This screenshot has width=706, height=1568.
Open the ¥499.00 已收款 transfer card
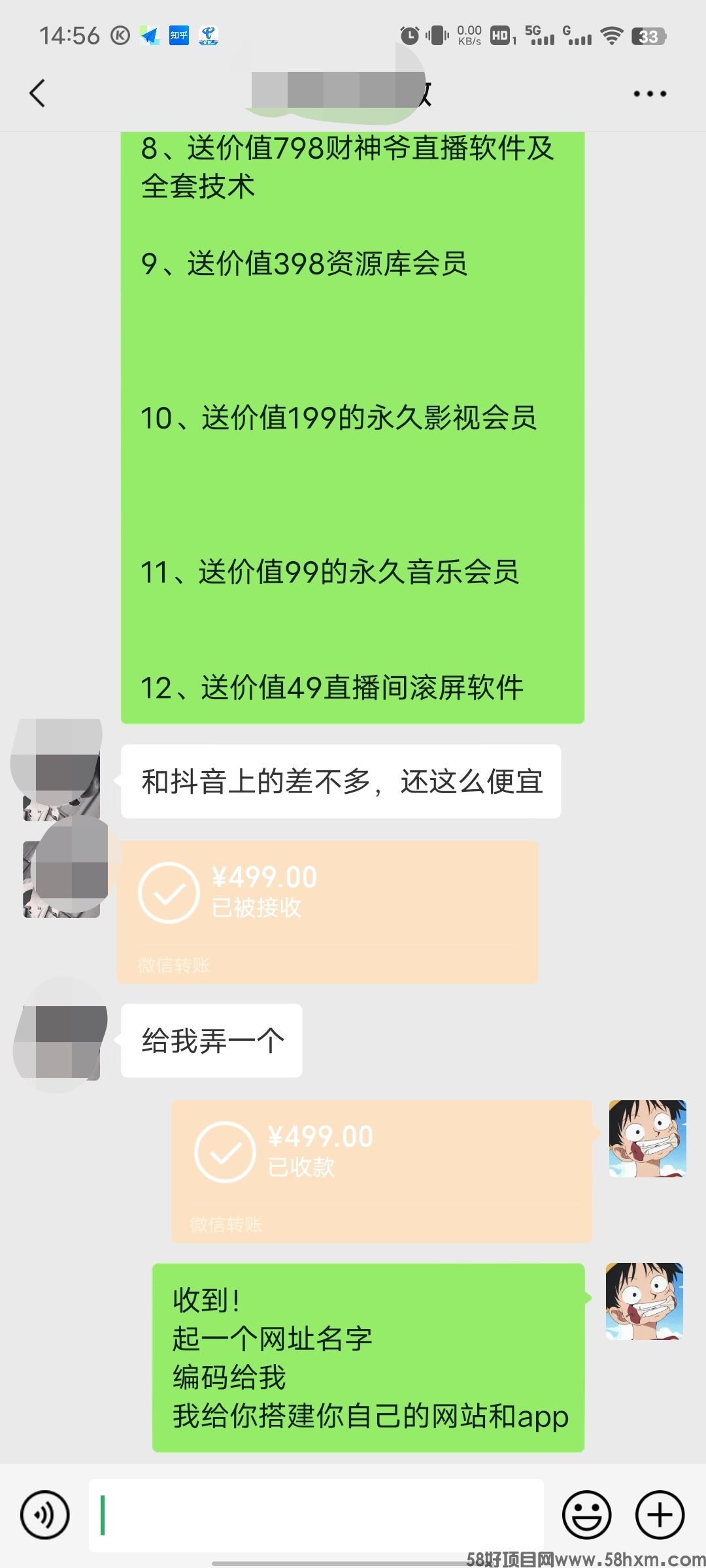381,1171
